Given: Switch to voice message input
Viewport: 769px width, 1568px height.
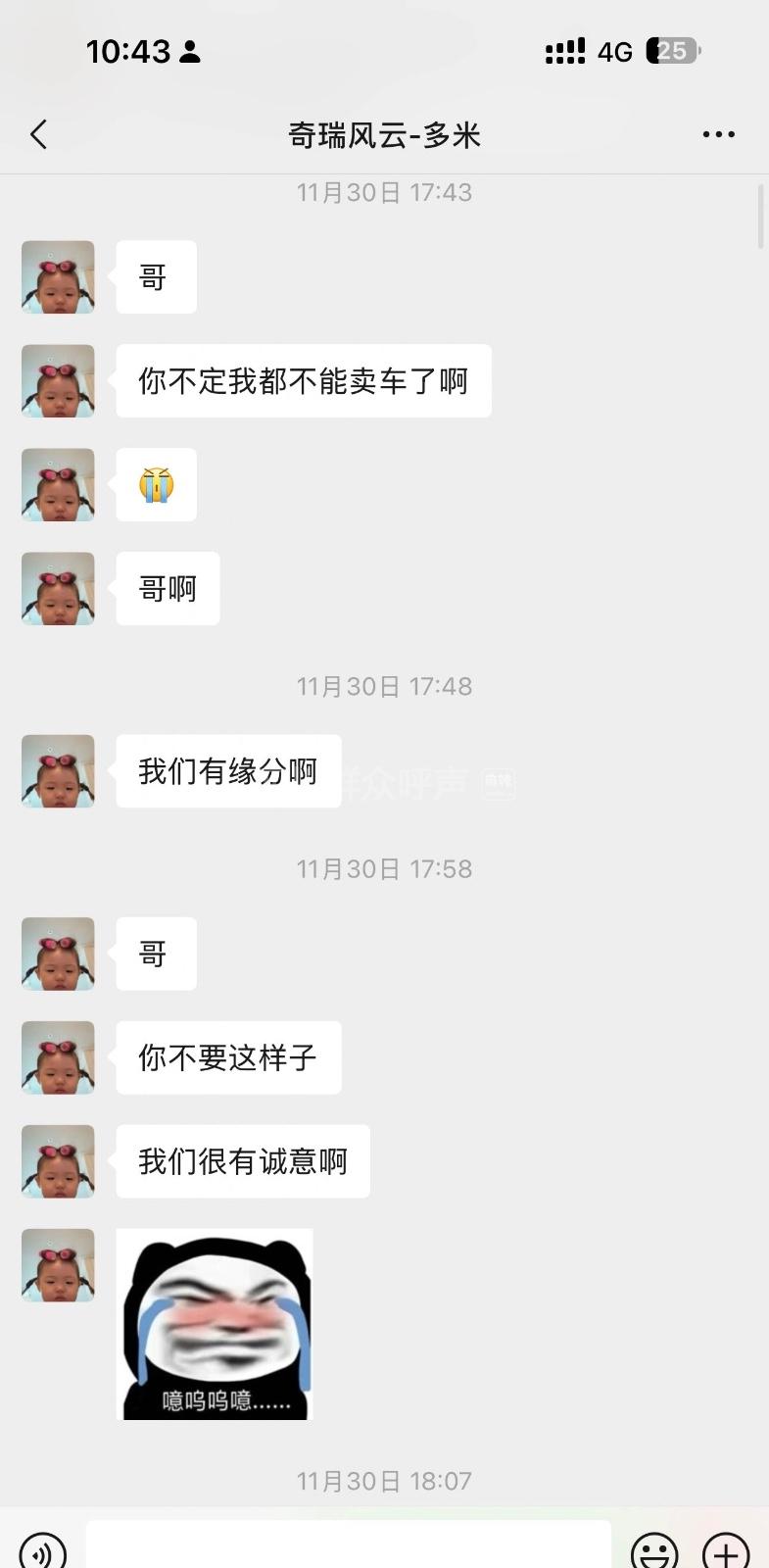Looking at the screenshot, I should [x=43, y=1552].
